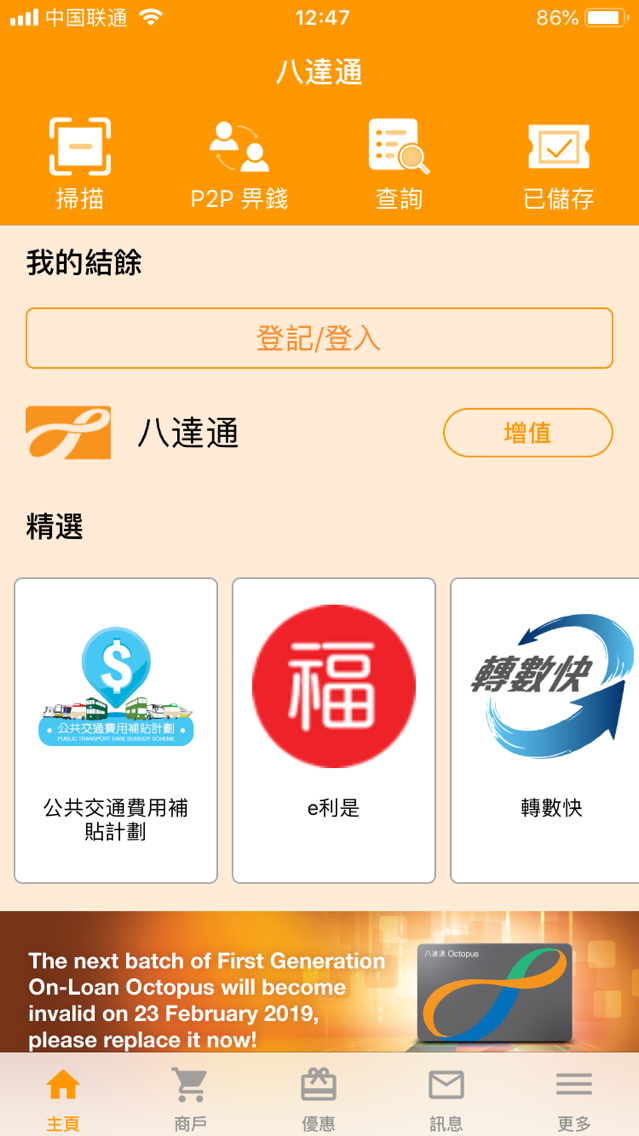
Task: Open the e利是 card
Action: (x=334, y=730)
